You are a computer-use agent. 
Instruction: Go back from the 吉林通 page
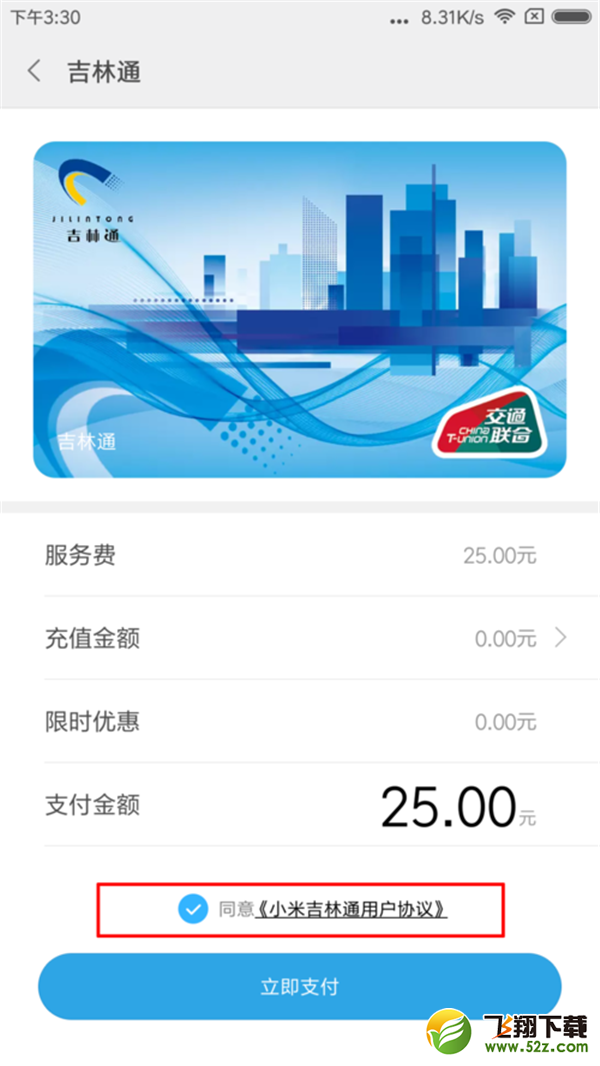coord(35,71)
